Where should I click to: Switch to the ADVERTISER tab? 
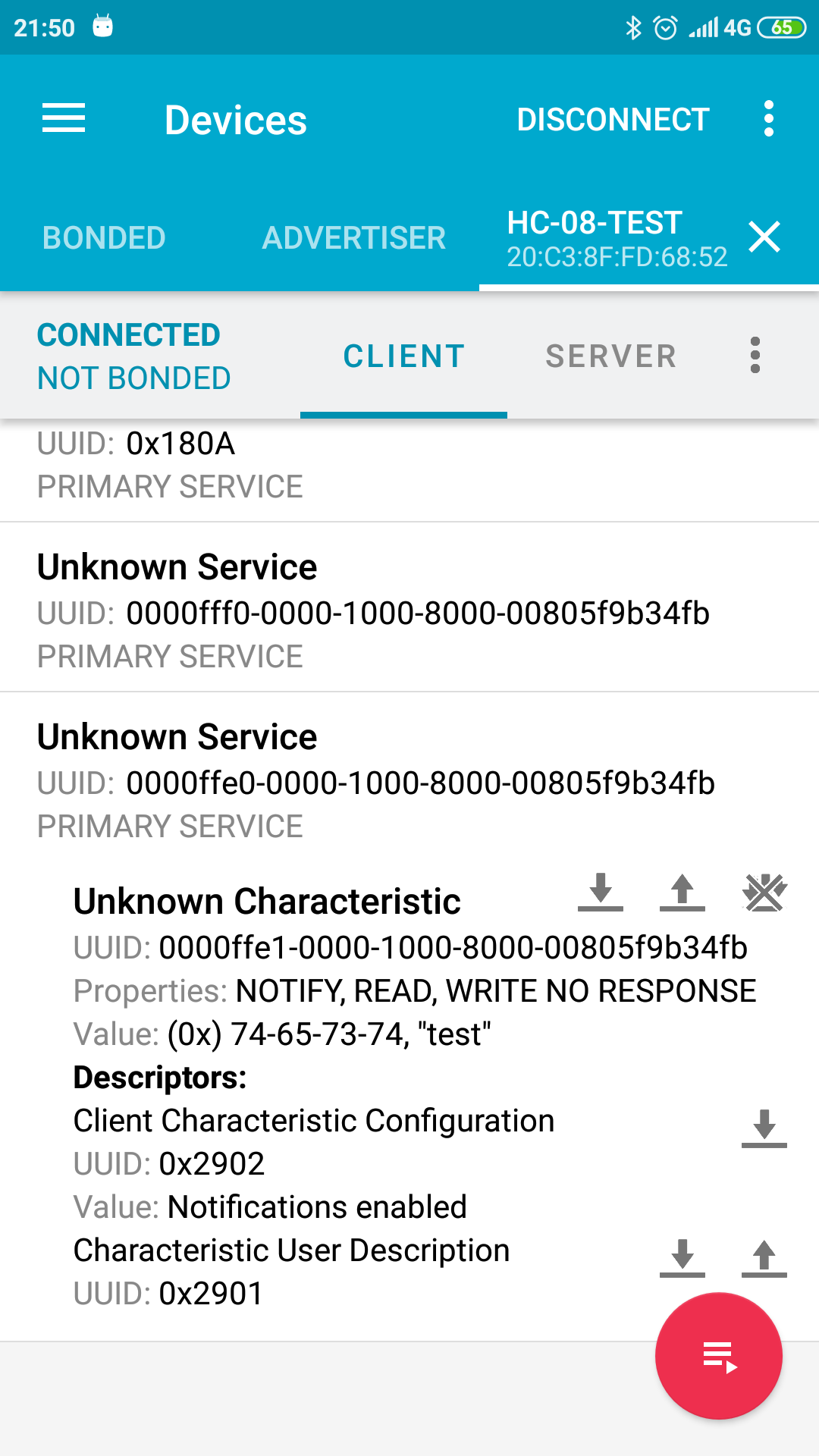(x=353, y=238)
